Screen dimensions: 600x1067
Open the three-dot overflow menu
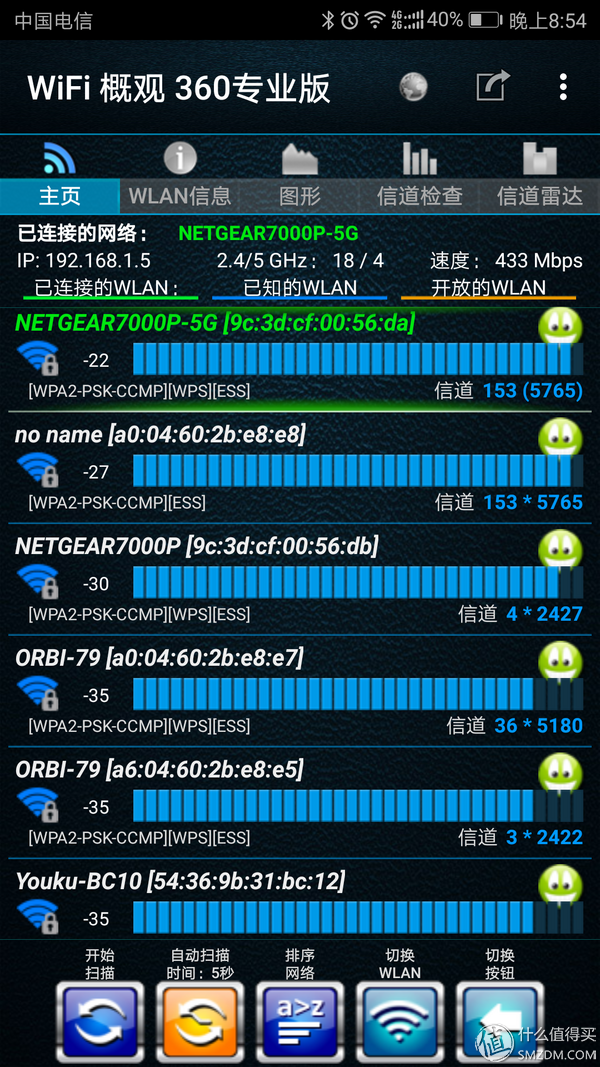pos(563,87)
